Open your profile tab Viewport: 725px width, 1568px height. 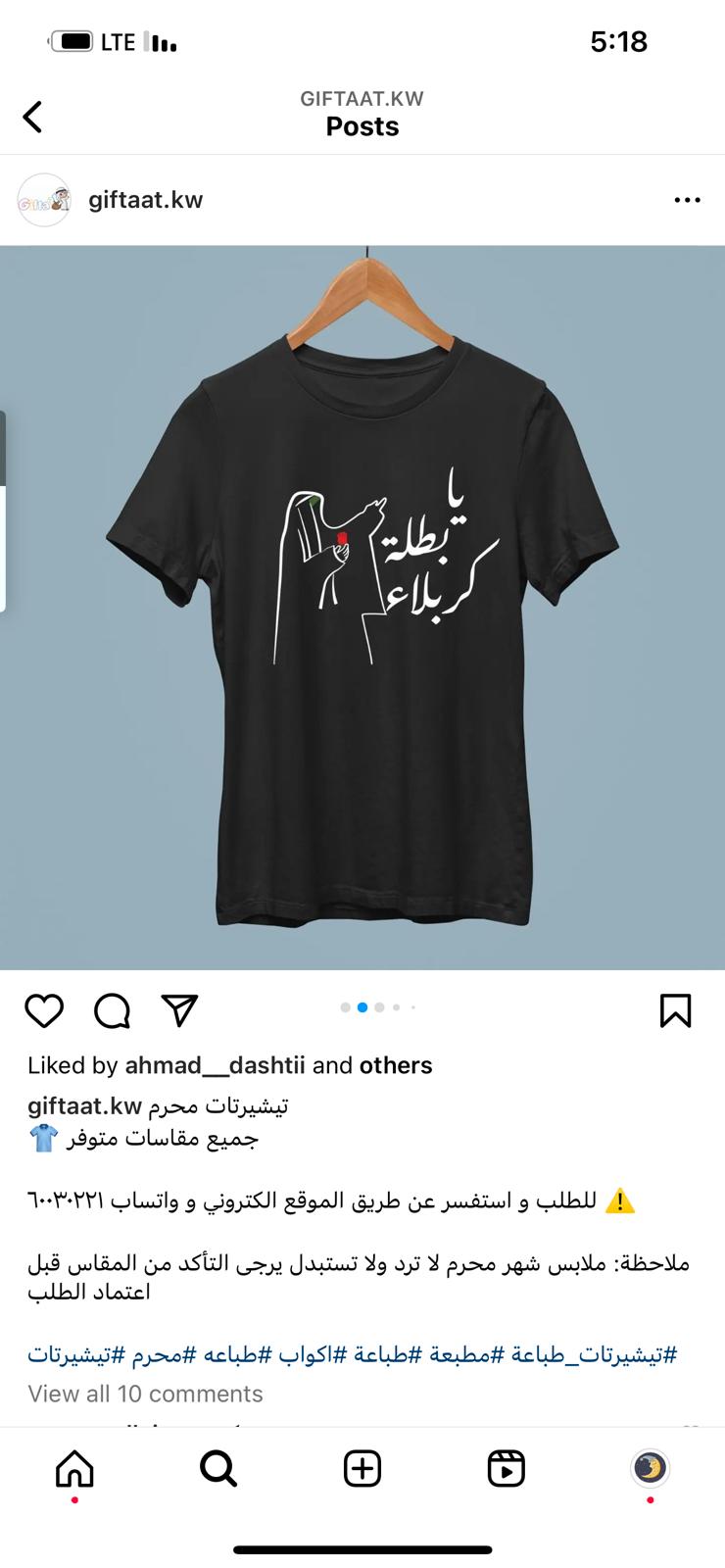point(650,1468)
